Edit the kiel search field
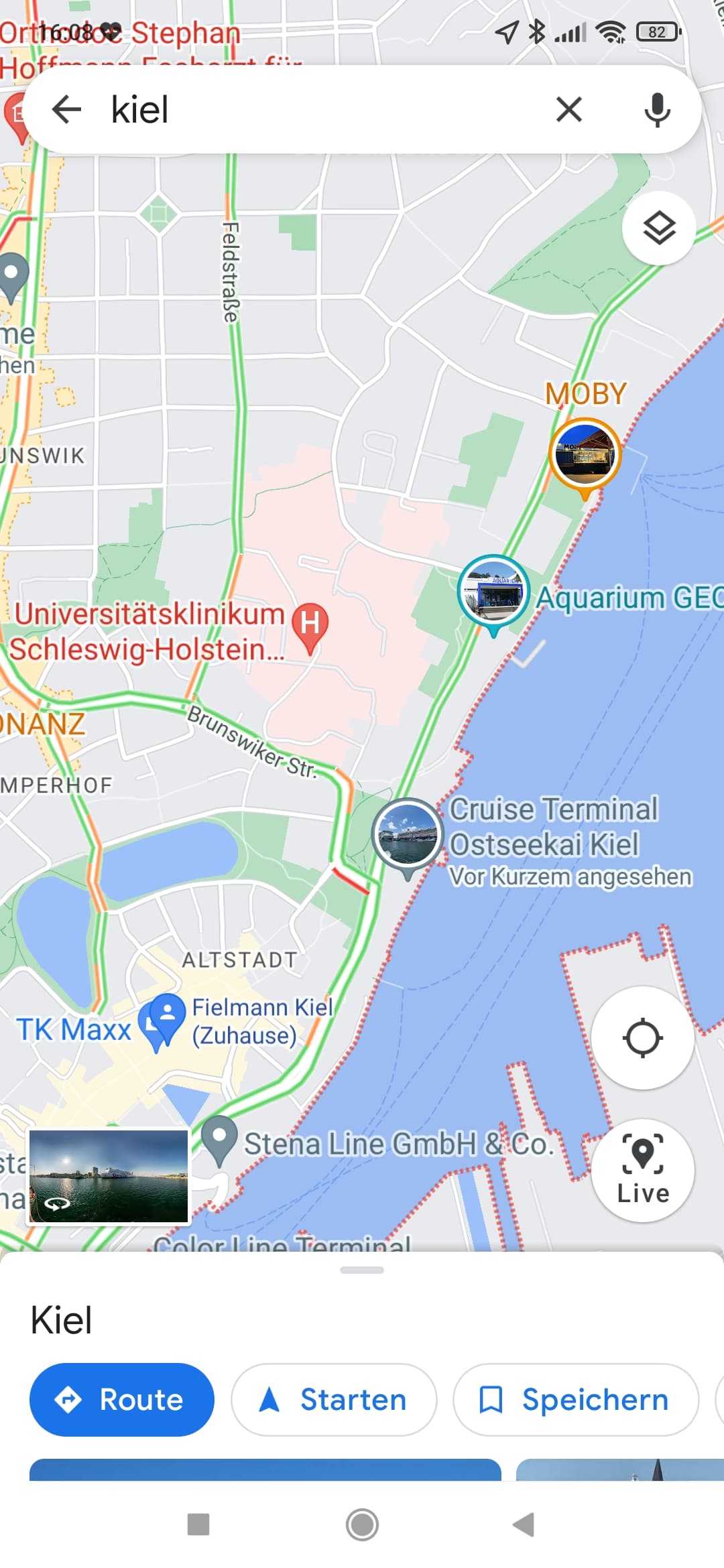 coord(322,109)
